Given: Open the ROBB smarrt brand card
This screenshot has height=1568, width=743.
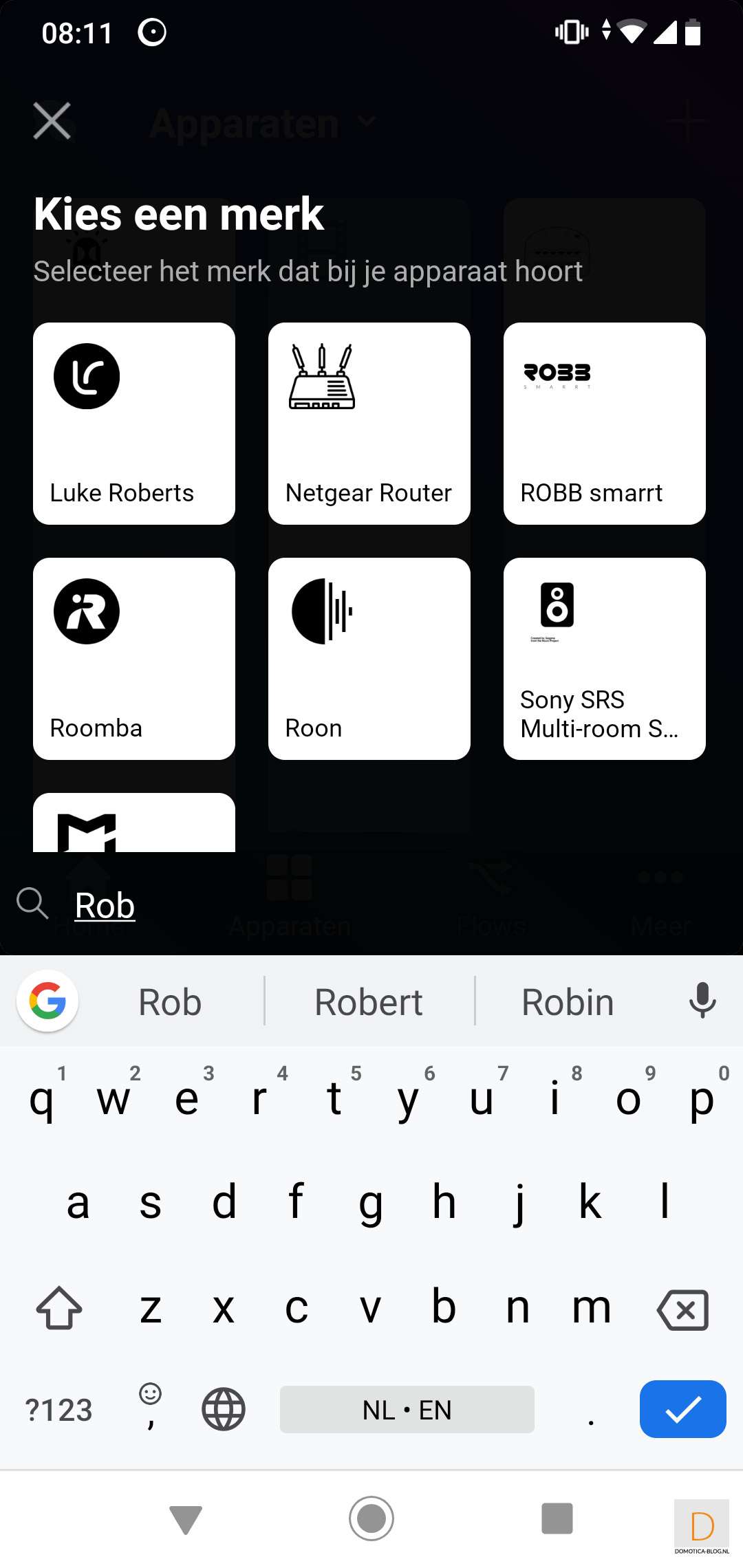Looking at the screenshot, I should [604, 424].
